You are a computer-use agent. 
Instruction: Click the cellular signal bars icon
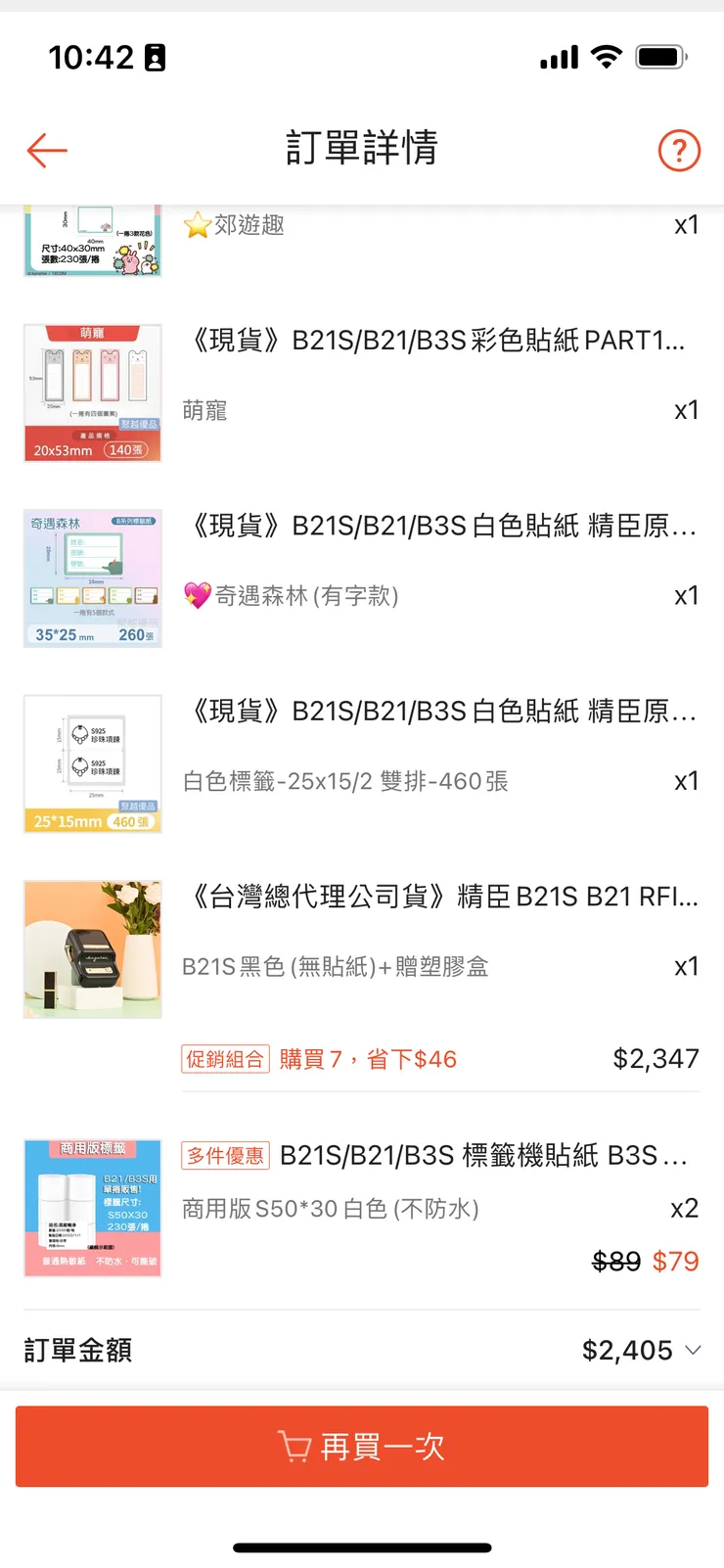click(559, 57)
